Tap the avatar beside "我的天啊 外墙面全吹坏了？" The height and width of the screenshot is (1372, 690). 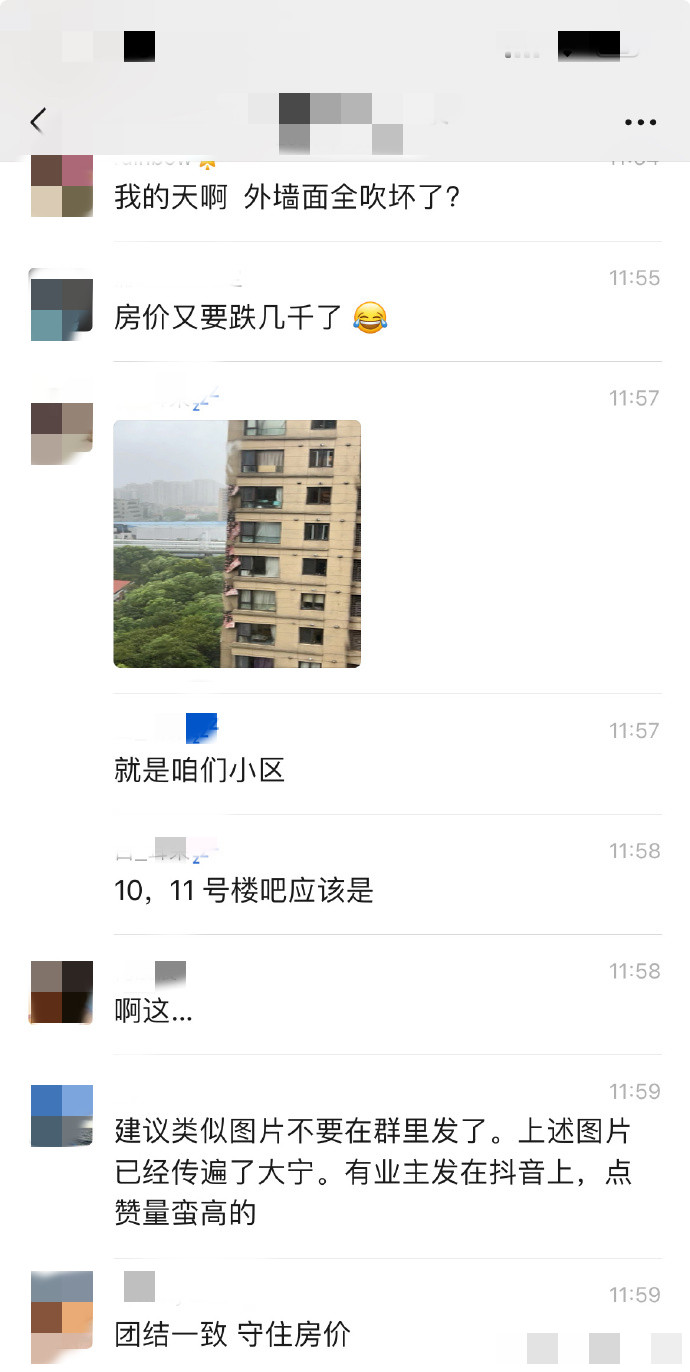[x=62, y=186]
